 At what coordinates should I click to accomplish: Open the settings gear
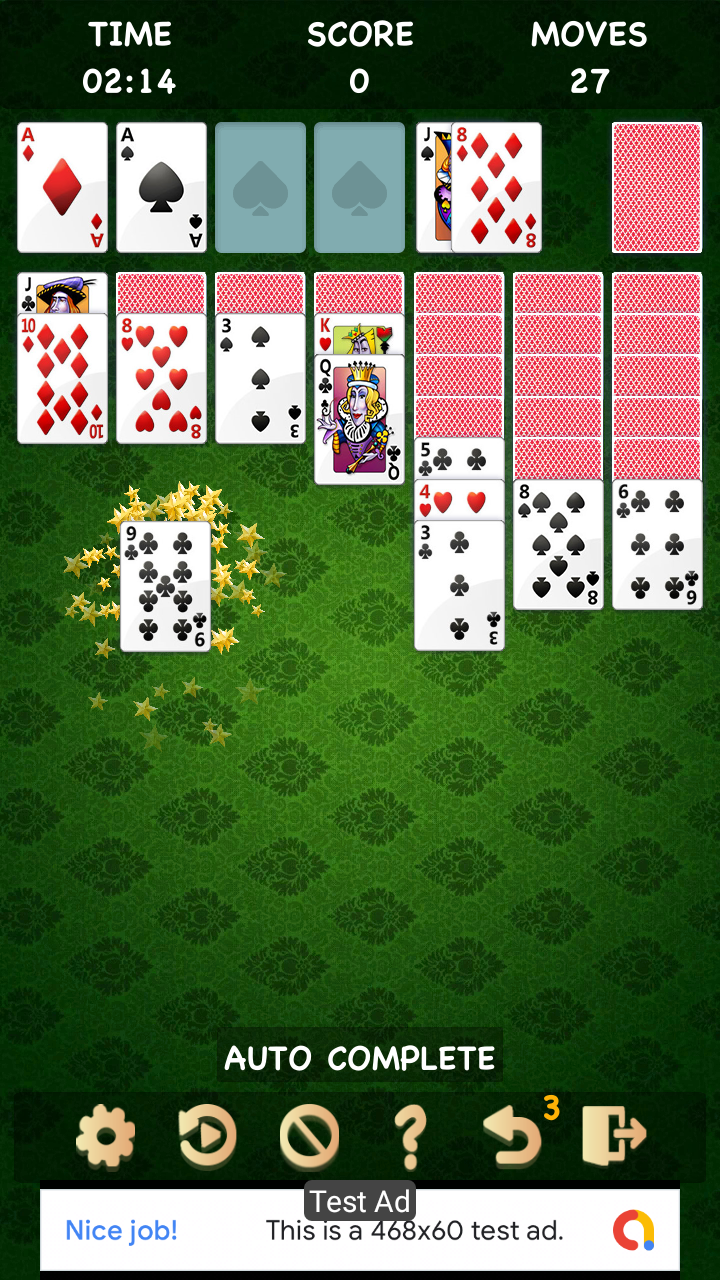[x=105, y=1135]
